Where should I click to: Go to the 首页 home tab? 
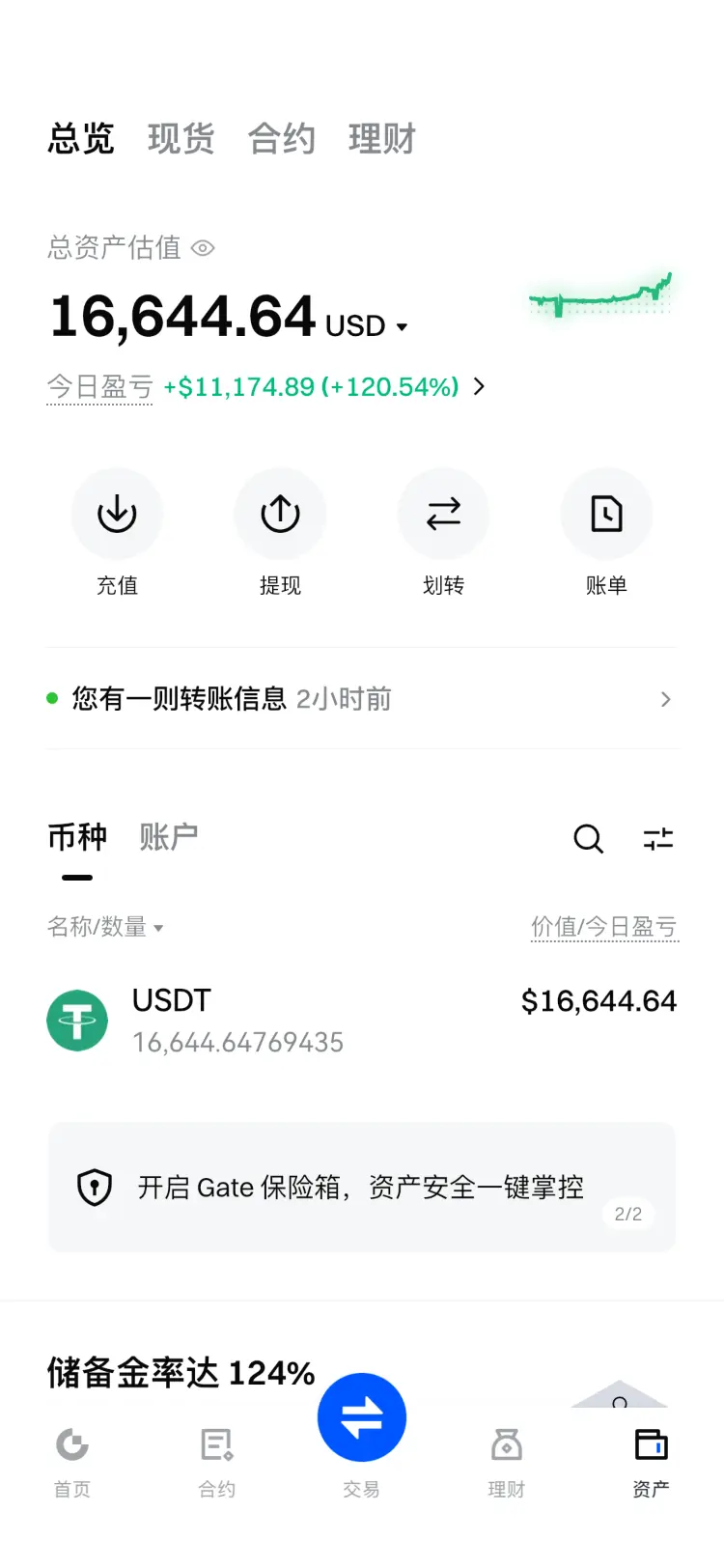(72, 1459)
